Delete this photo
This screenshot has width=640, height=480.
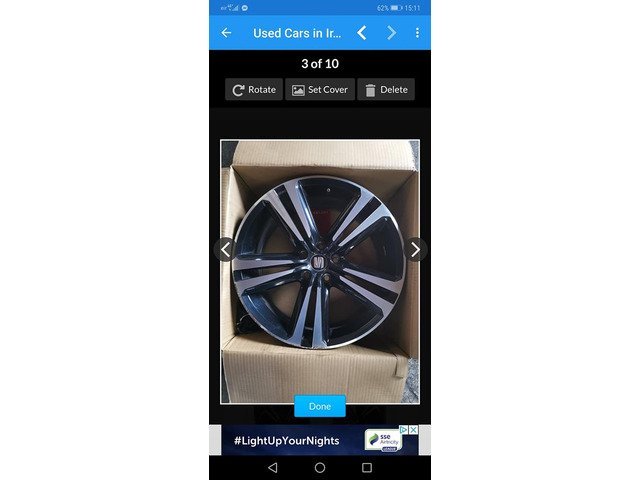pyautogui.click(x=386, y=90)
